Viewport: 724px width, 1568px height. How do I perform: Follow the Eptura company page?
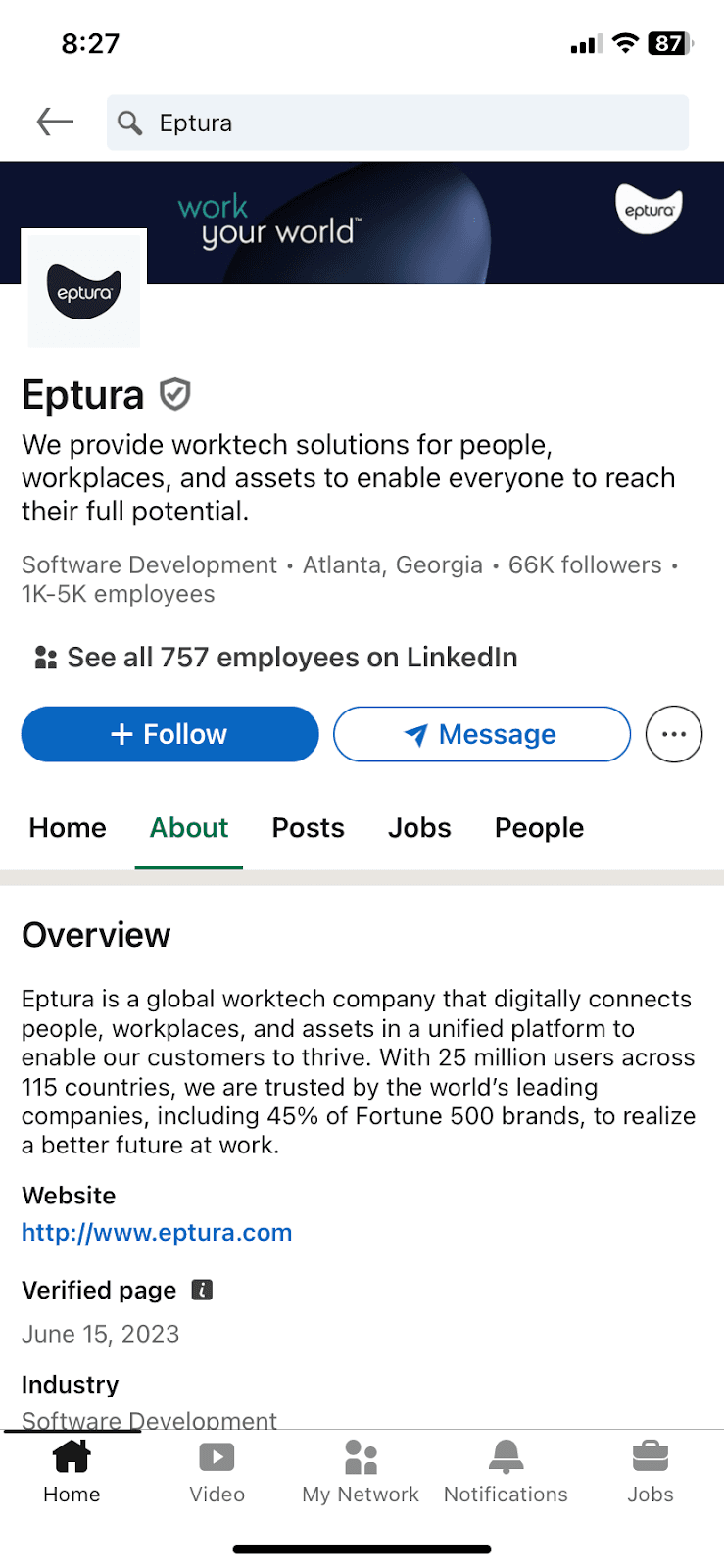(169, 734)
